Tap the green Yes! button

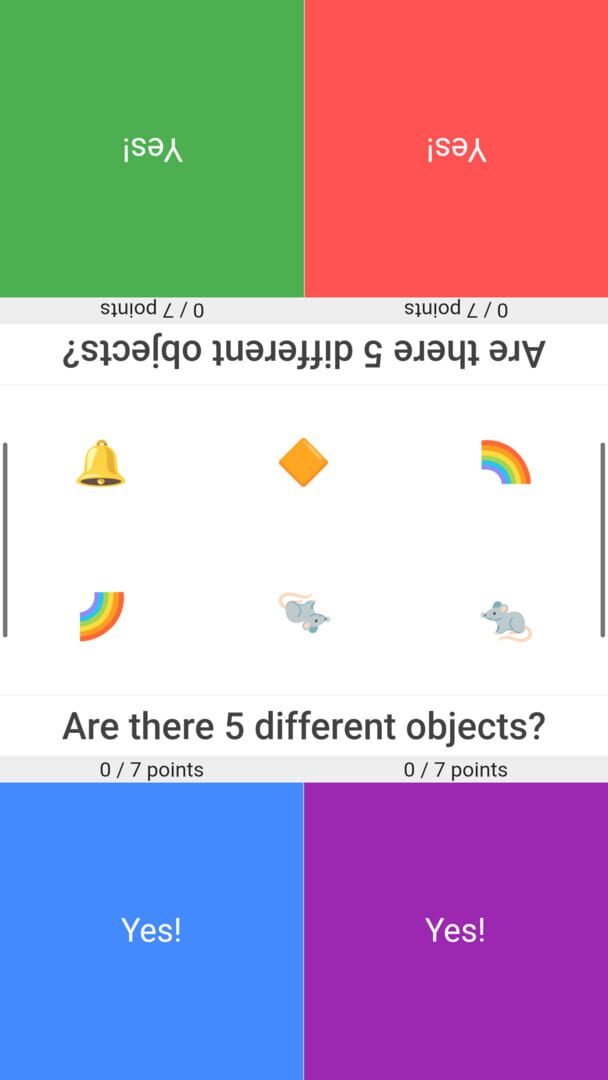tap(152, 149)
